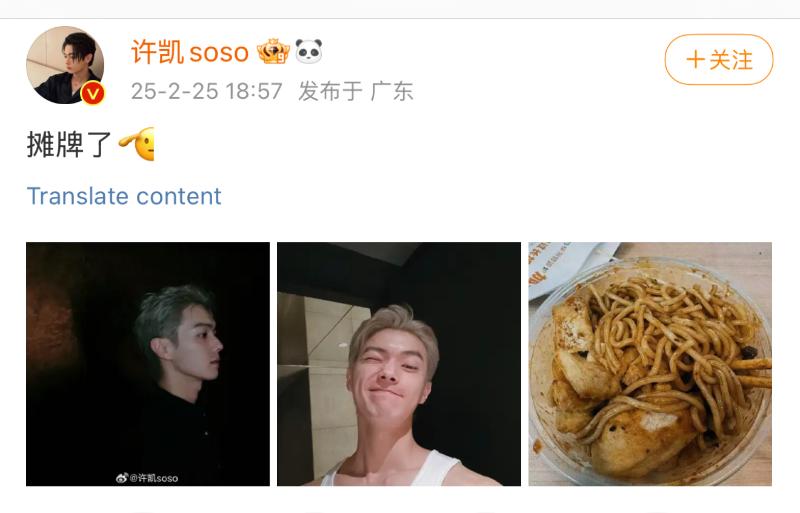Image resolution: width=800 pixels, height=513 pixels.
Task: Open the side-profile photo with dark background
Action: pyautogui.click(x=148, y=364)
